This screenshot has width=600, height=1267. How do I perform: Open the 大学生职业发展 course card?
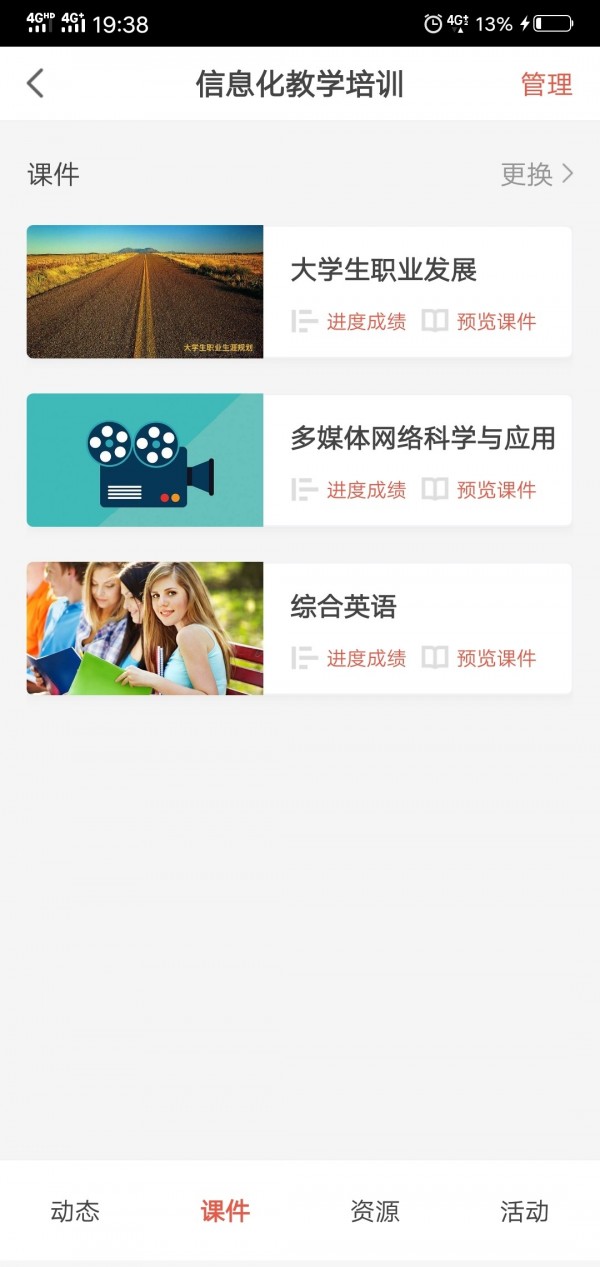[383, 269]
